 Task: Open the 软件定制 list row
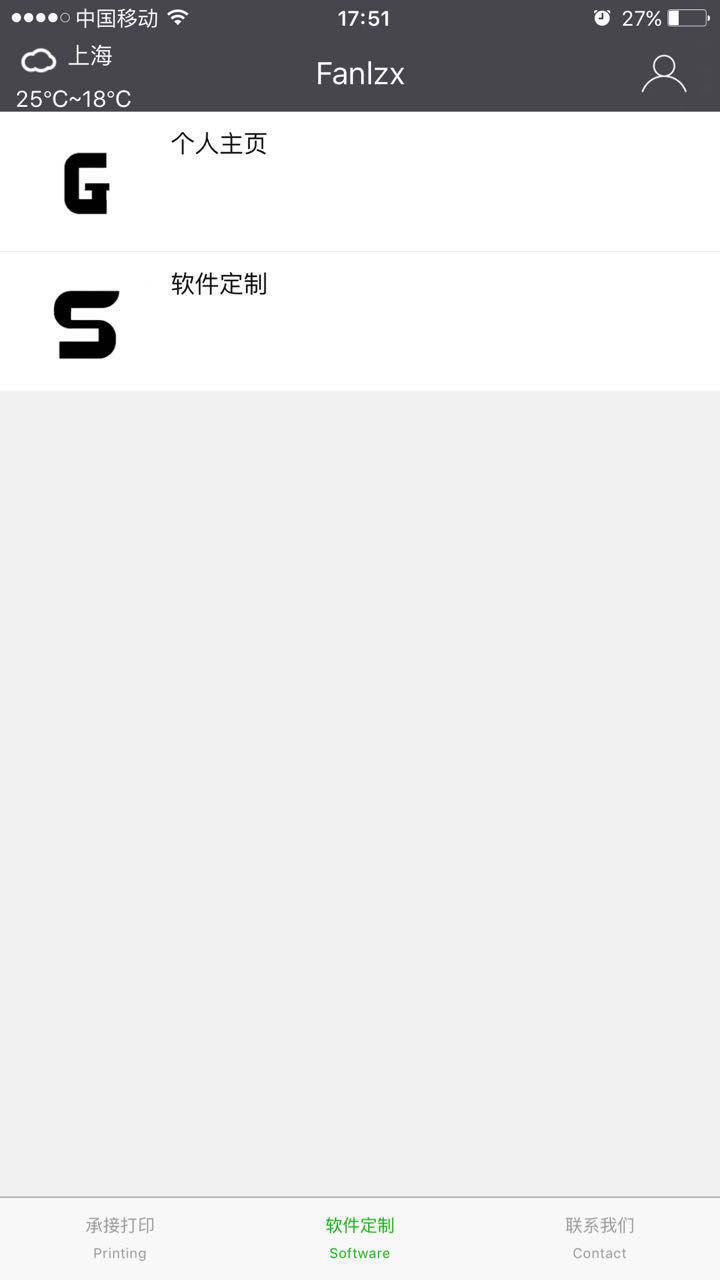click(x=360, y=322)
